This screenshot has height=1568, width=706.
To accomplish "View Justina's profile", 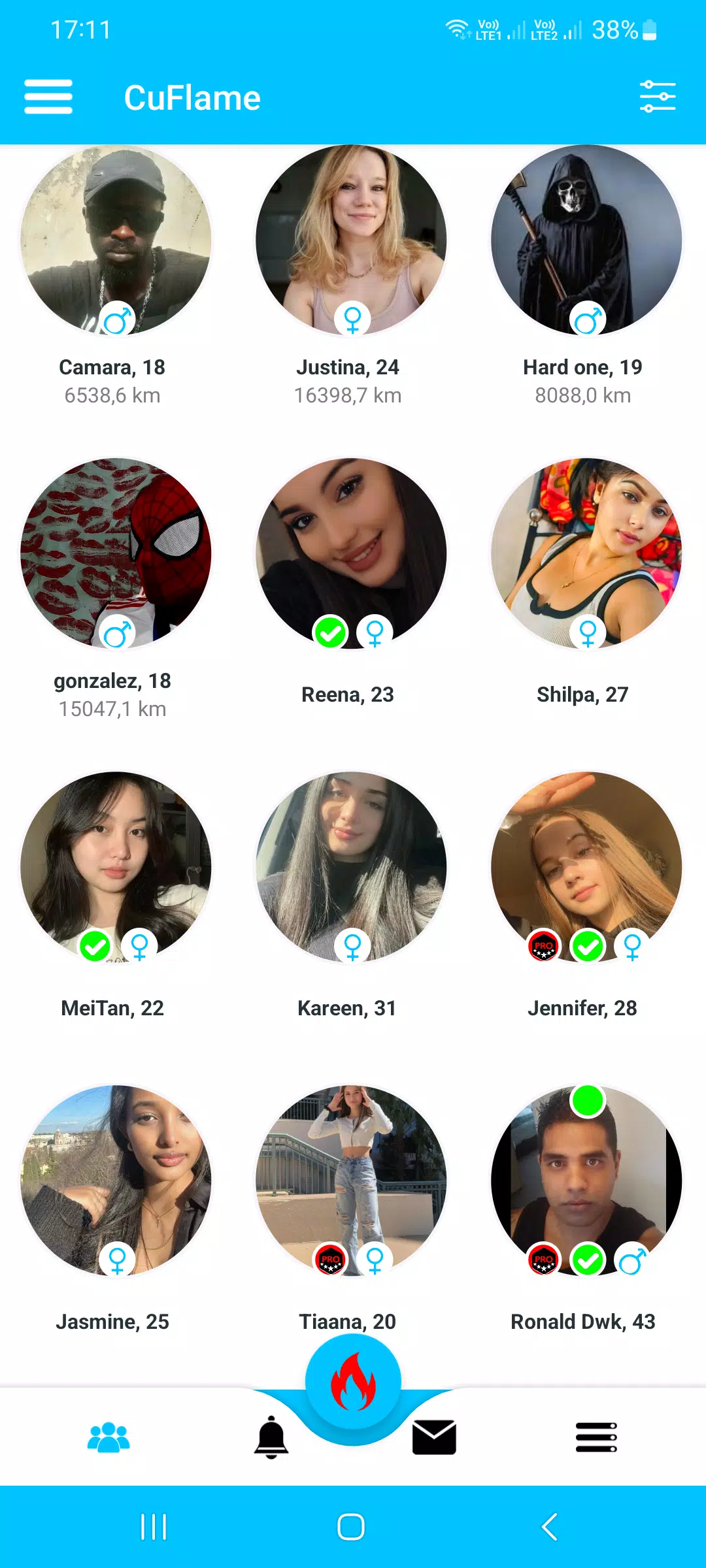I will 351,240.
